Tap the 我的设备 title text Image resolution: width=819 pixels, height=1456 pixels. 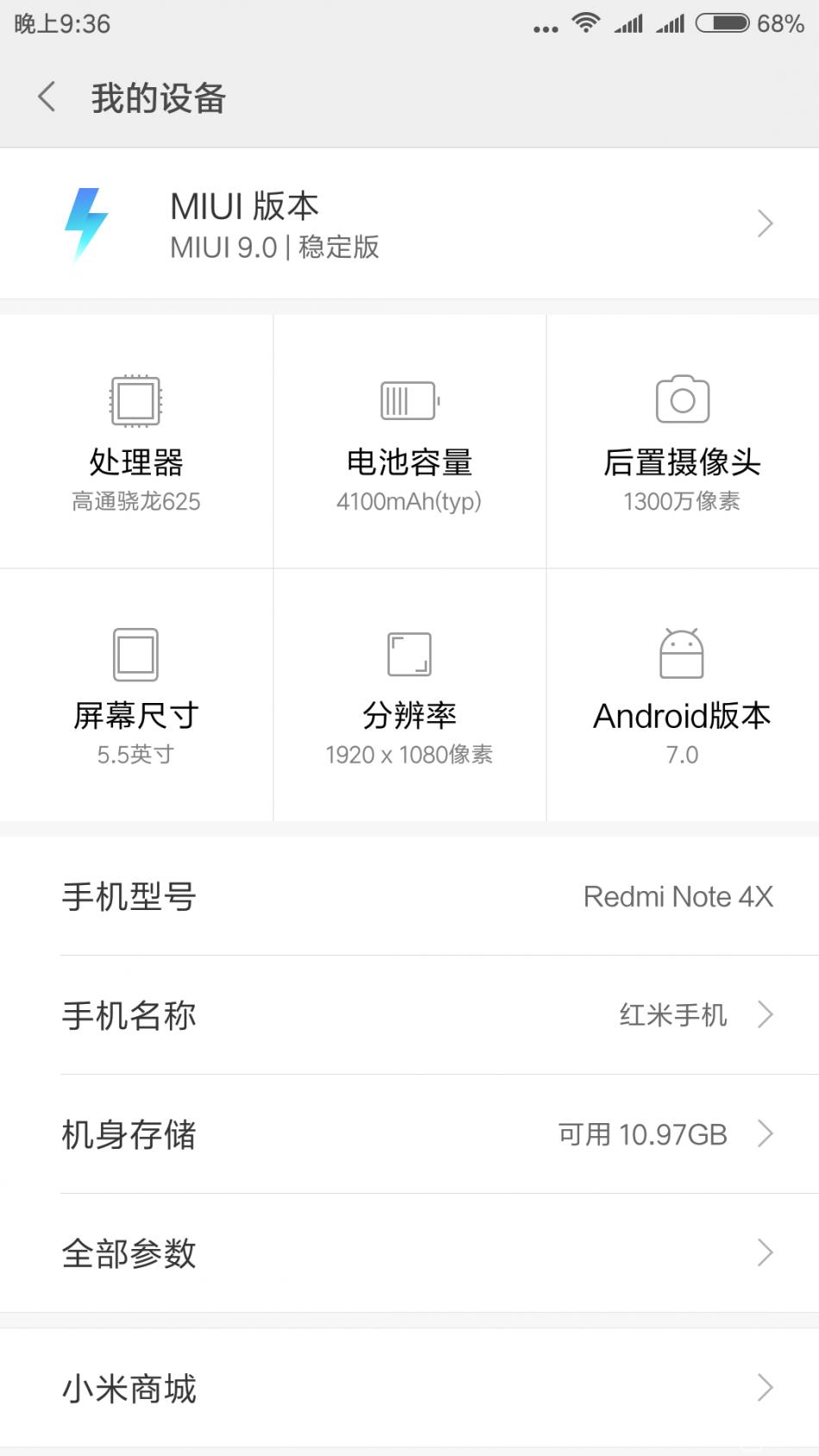(159, 97)
